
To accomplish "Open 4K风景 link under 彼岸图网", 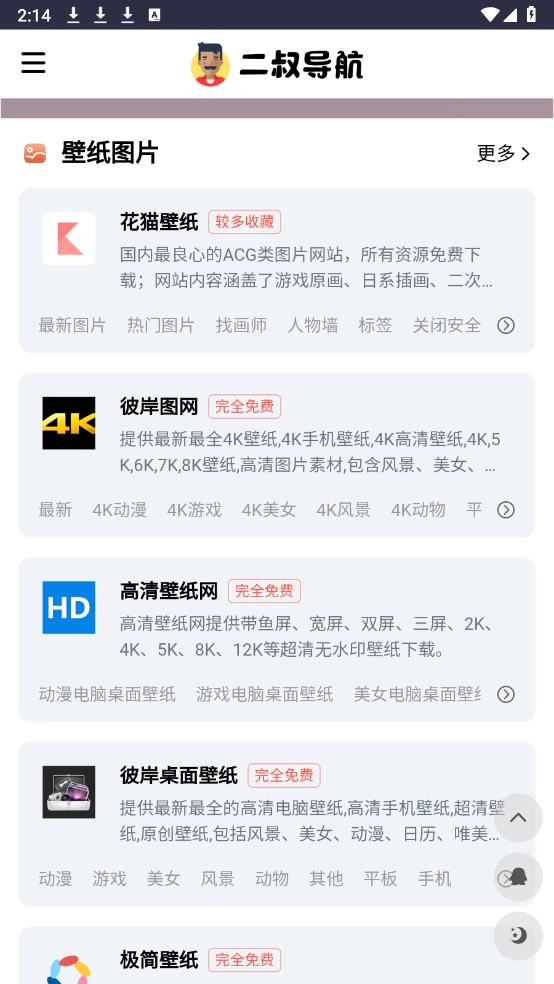I will pyautogui.click(x=343, y=510).
